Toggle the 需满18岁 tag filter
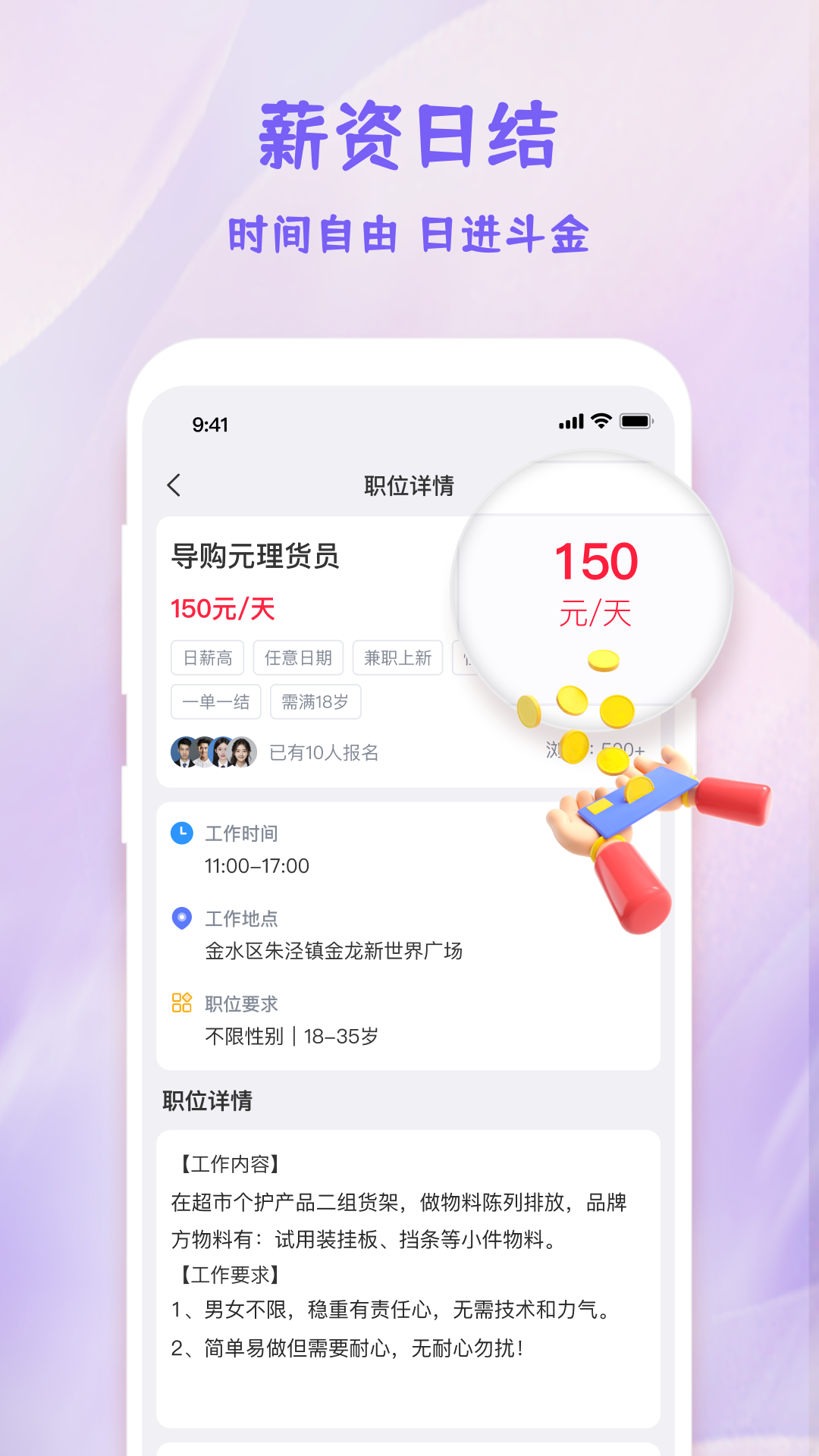 click(316, 702)
